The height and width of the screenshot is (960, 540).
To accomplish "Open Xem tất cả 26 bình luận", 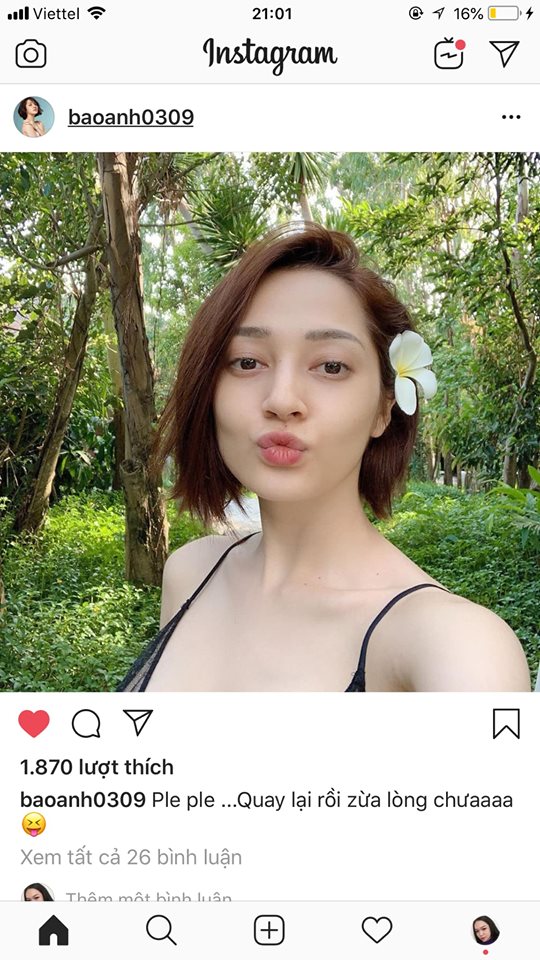I will click(131, 858).
